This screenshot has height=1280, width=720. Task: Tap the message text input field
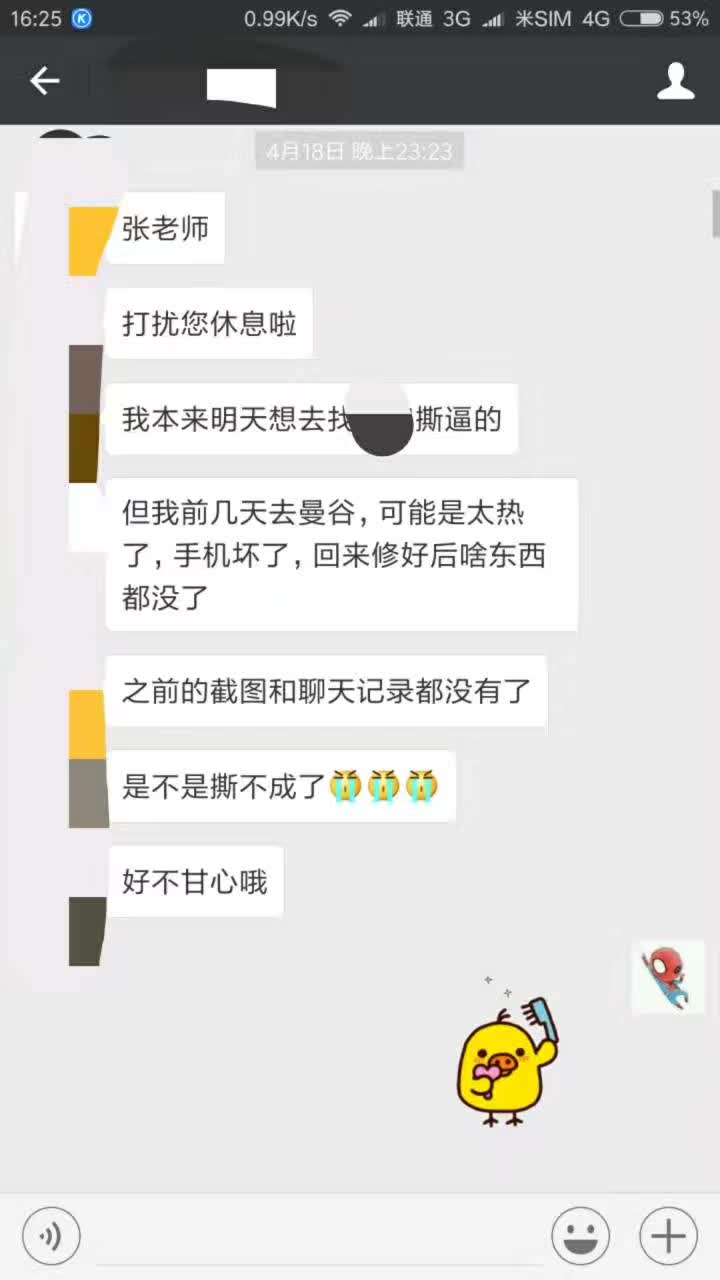point(315,1238)
